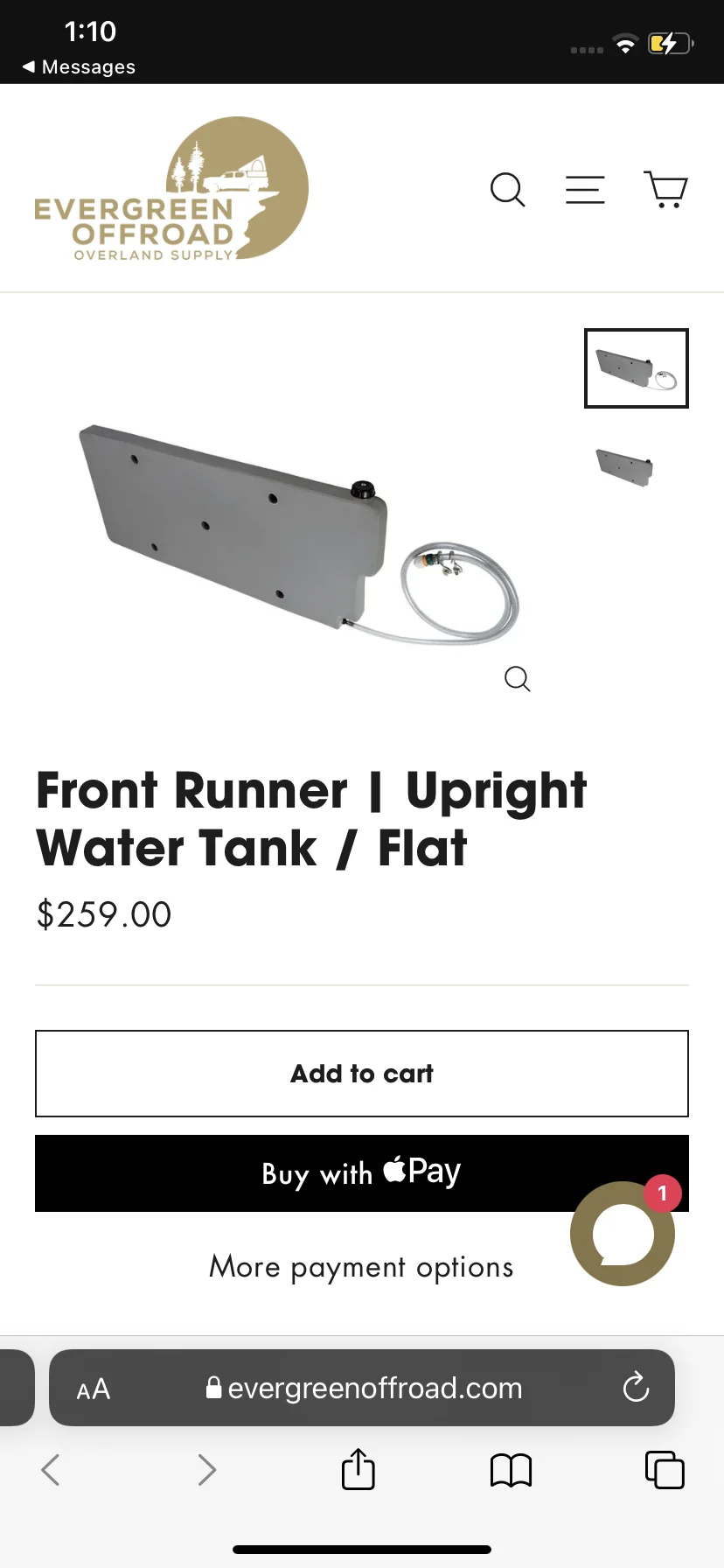Viewport: 724px width, 1568px height.
Task: Select the second product thumbnail image
Action: 624,466
